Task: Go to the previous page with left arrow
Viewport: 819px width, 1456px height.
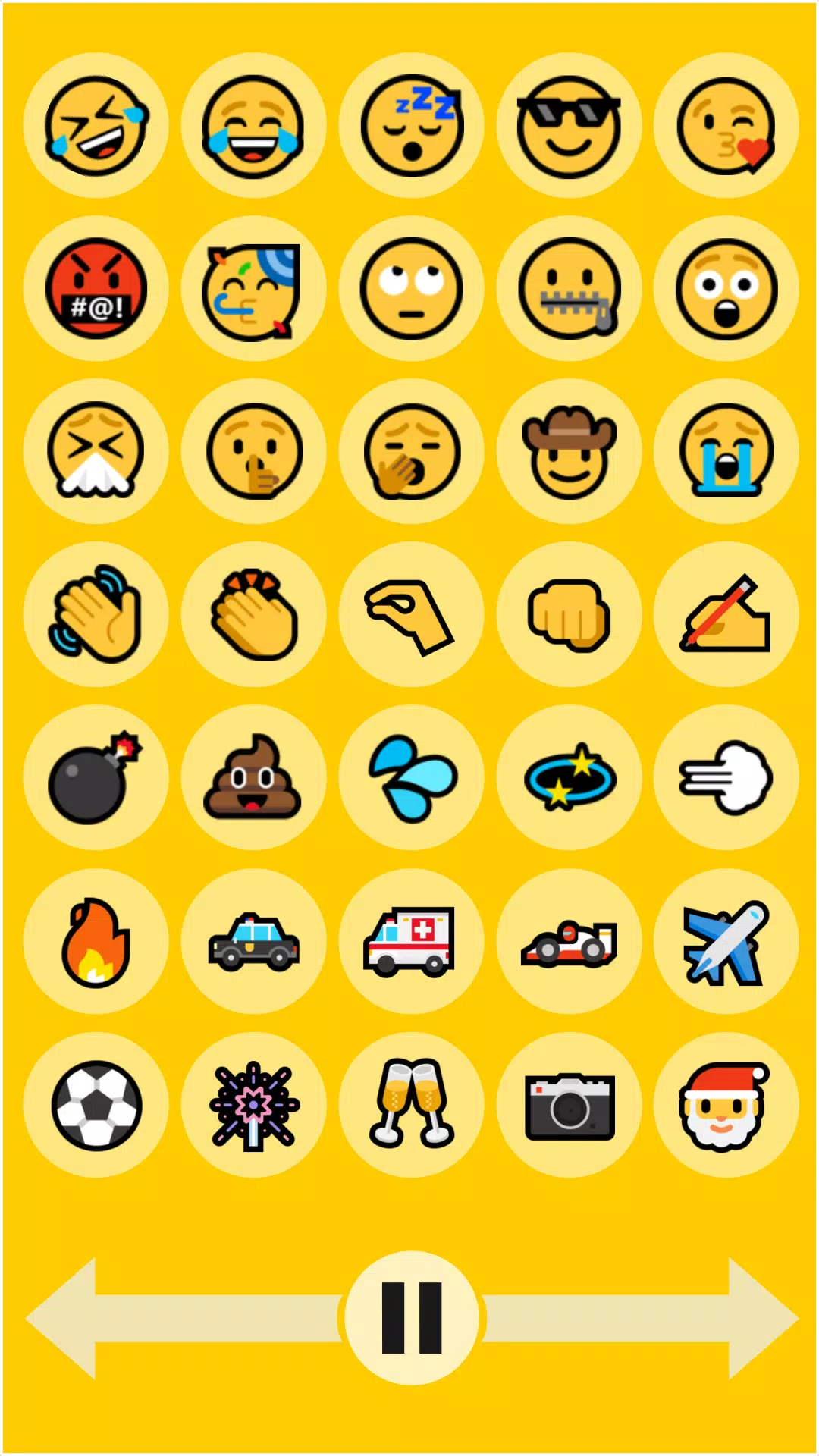Action: click(152, 1318)
